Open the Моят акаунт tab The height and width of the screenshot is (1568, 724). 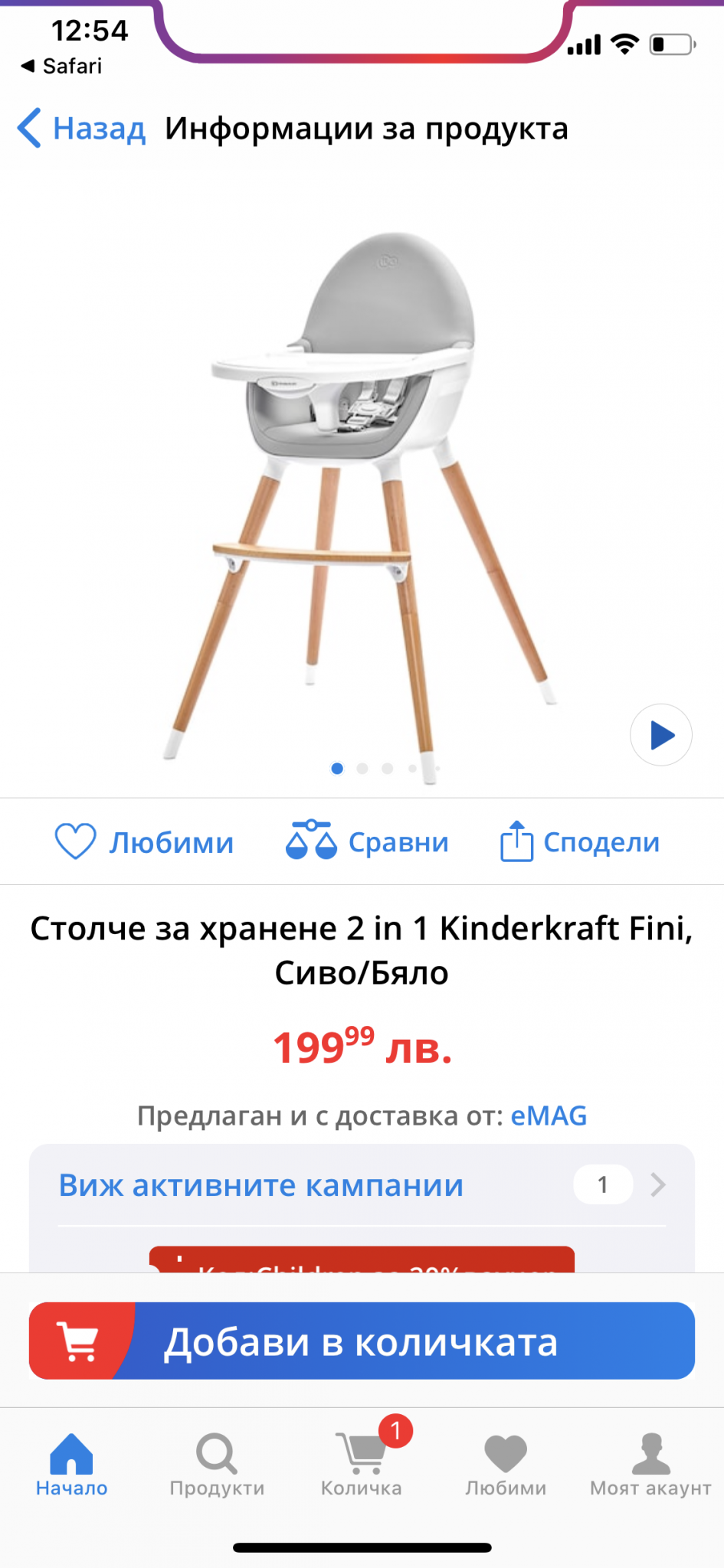(x=650, y=1465)
